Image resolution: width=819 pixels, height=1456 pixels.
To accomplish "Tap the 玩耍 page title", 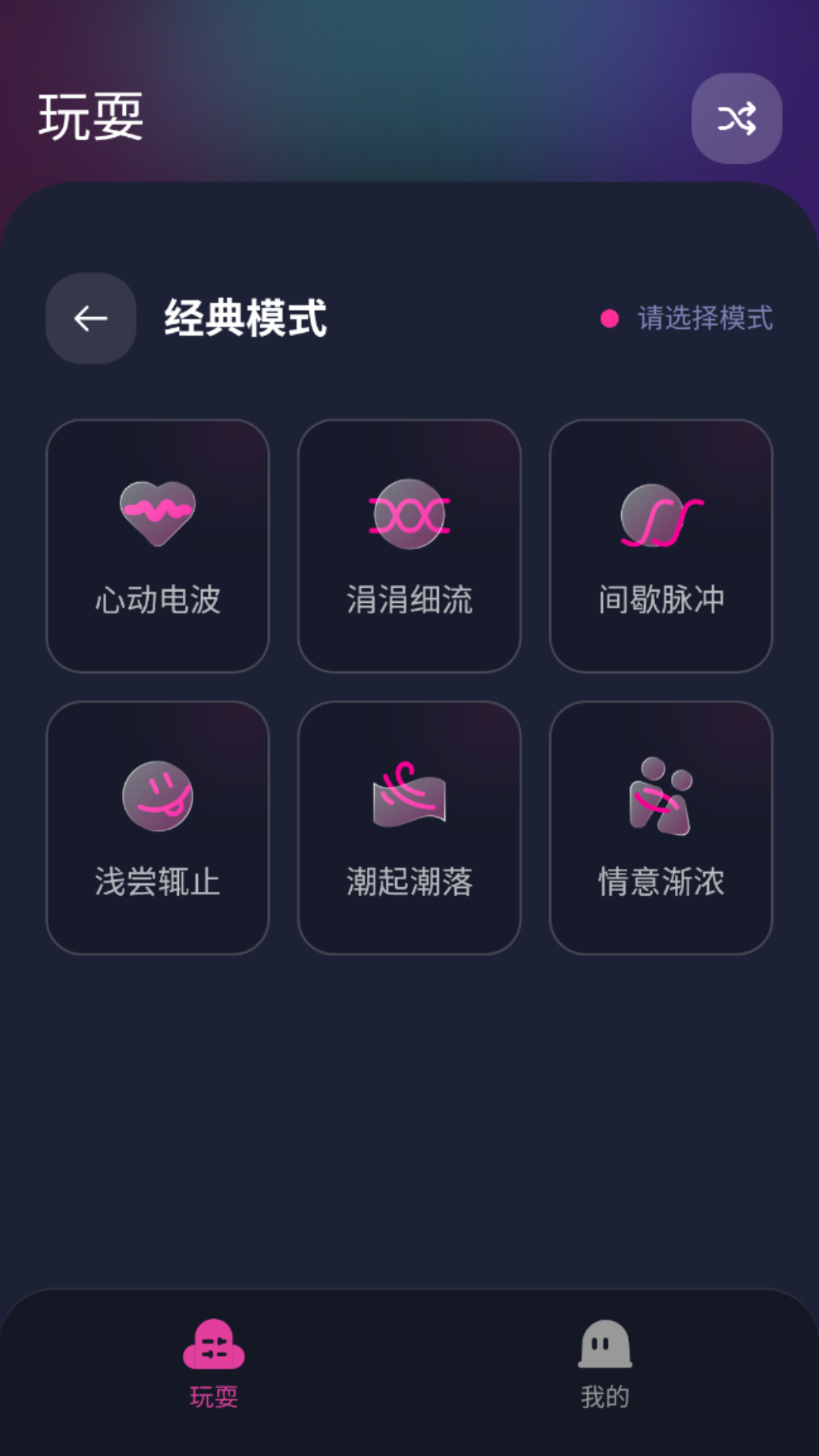I will coord(91,118).
